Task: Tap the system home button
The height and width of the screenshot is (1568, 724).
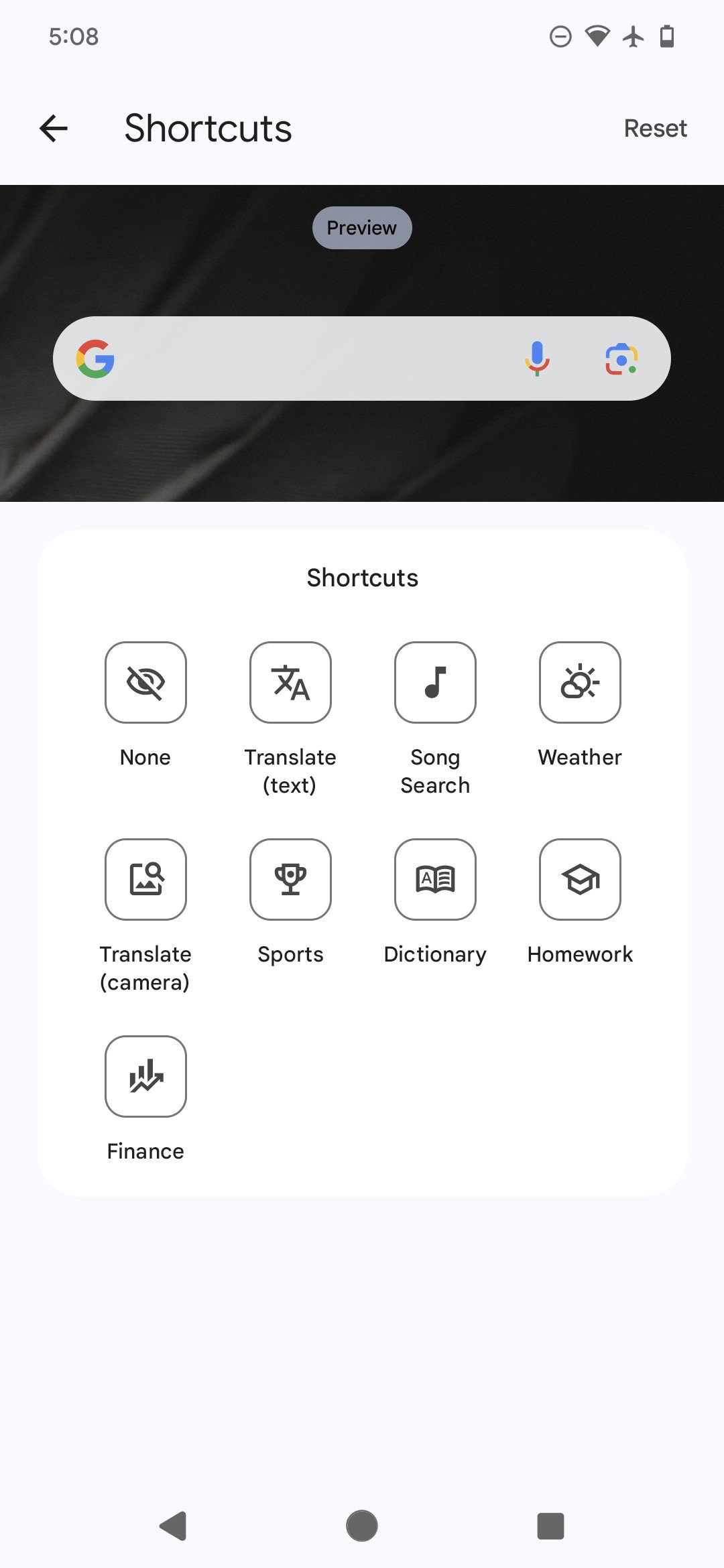Action: tap(362, 1526)
